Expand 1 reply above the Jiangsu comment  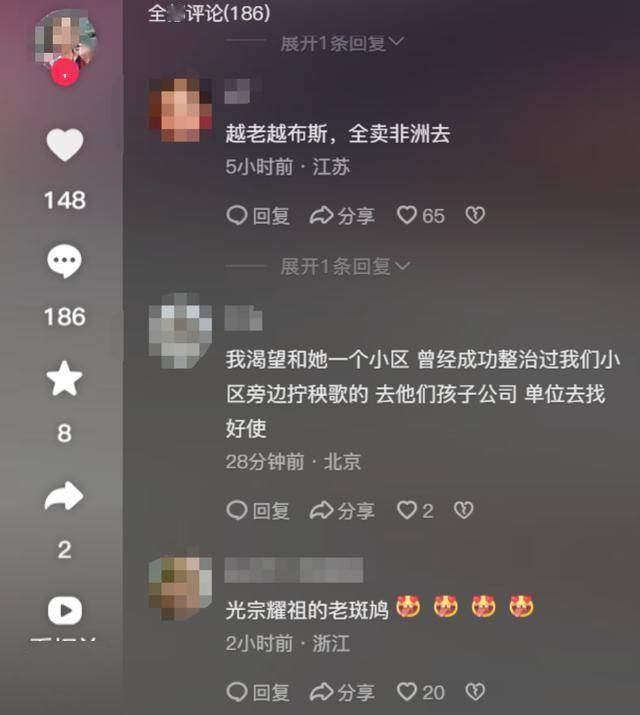pos(342,43)
